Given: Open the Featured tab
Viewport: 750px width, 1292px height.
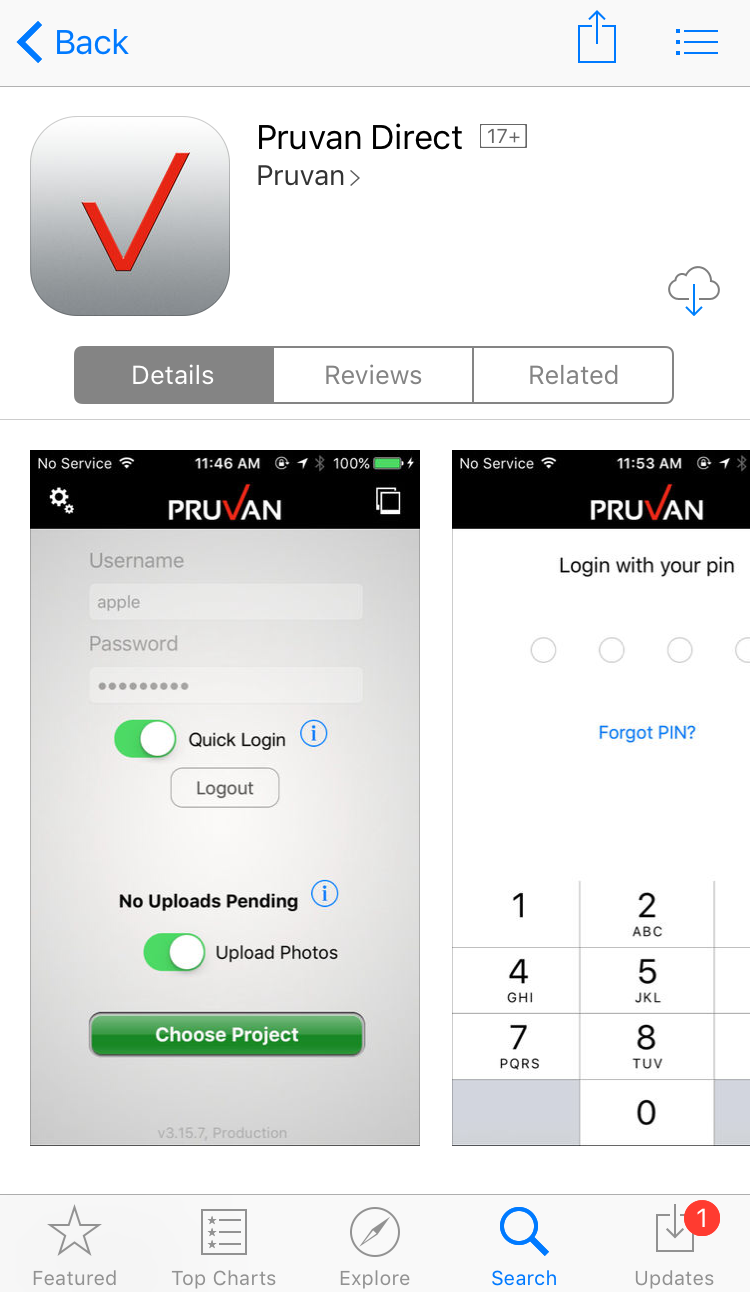Looking at the screenshot, I should coord(74,1246).
